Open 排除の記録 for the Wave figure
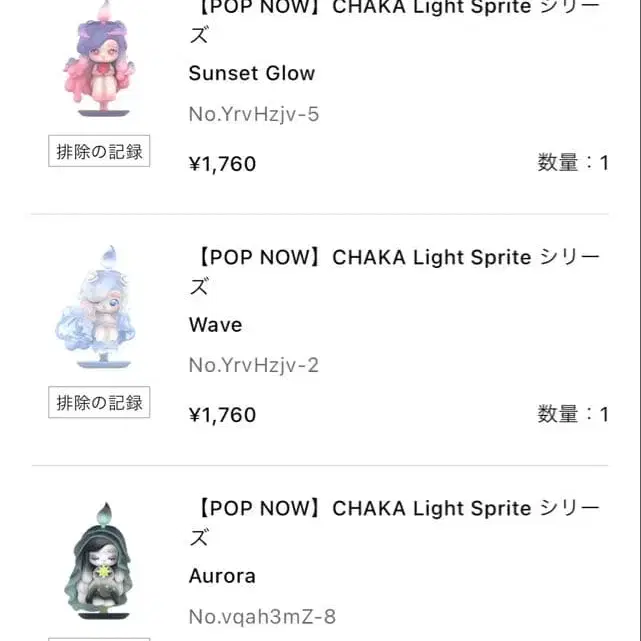The width and height of the screenshot is (641, 641). pyautogui.click(x=99, y=403)
